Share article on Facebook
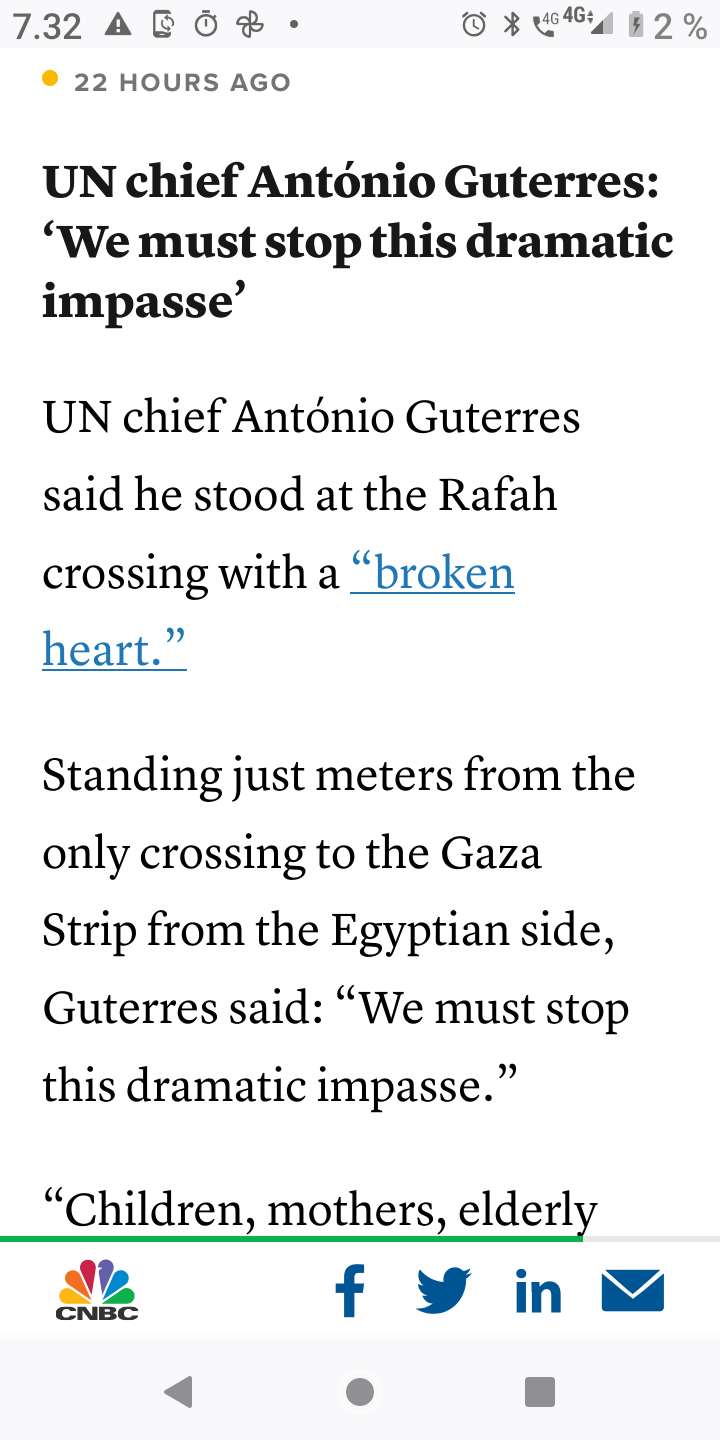The image size is (720, 1440). click(350, 1291)
